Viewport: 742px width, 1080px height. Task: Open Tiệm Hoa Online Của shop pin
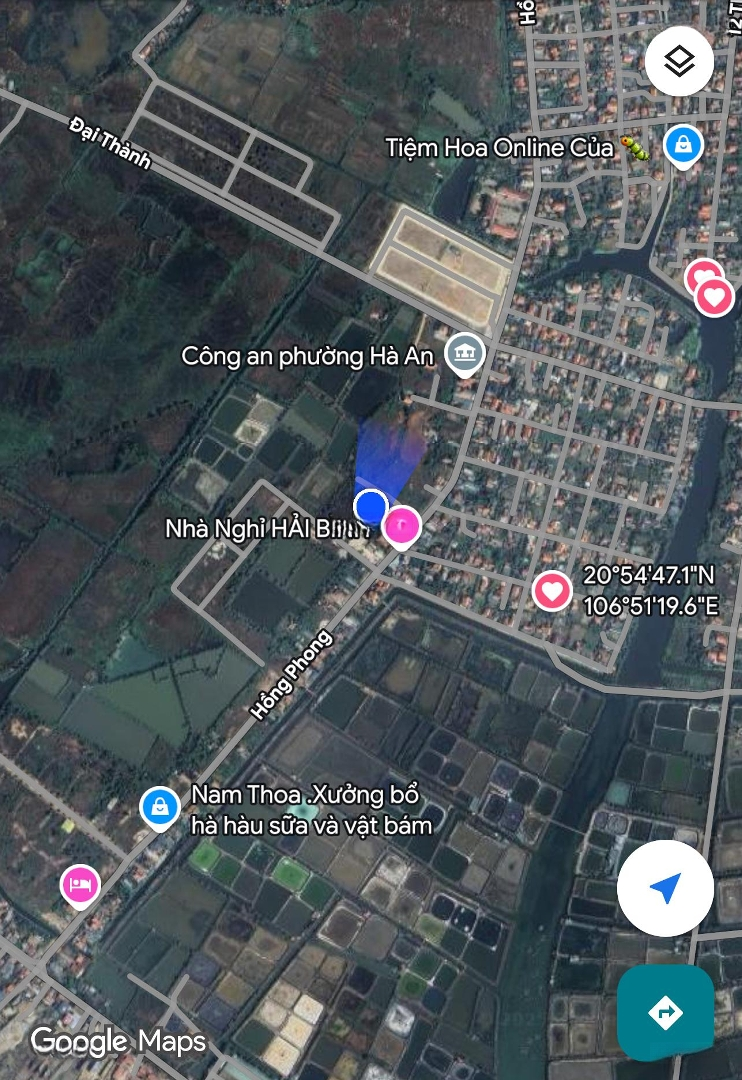pyautogui.click(x=683, y=145)
